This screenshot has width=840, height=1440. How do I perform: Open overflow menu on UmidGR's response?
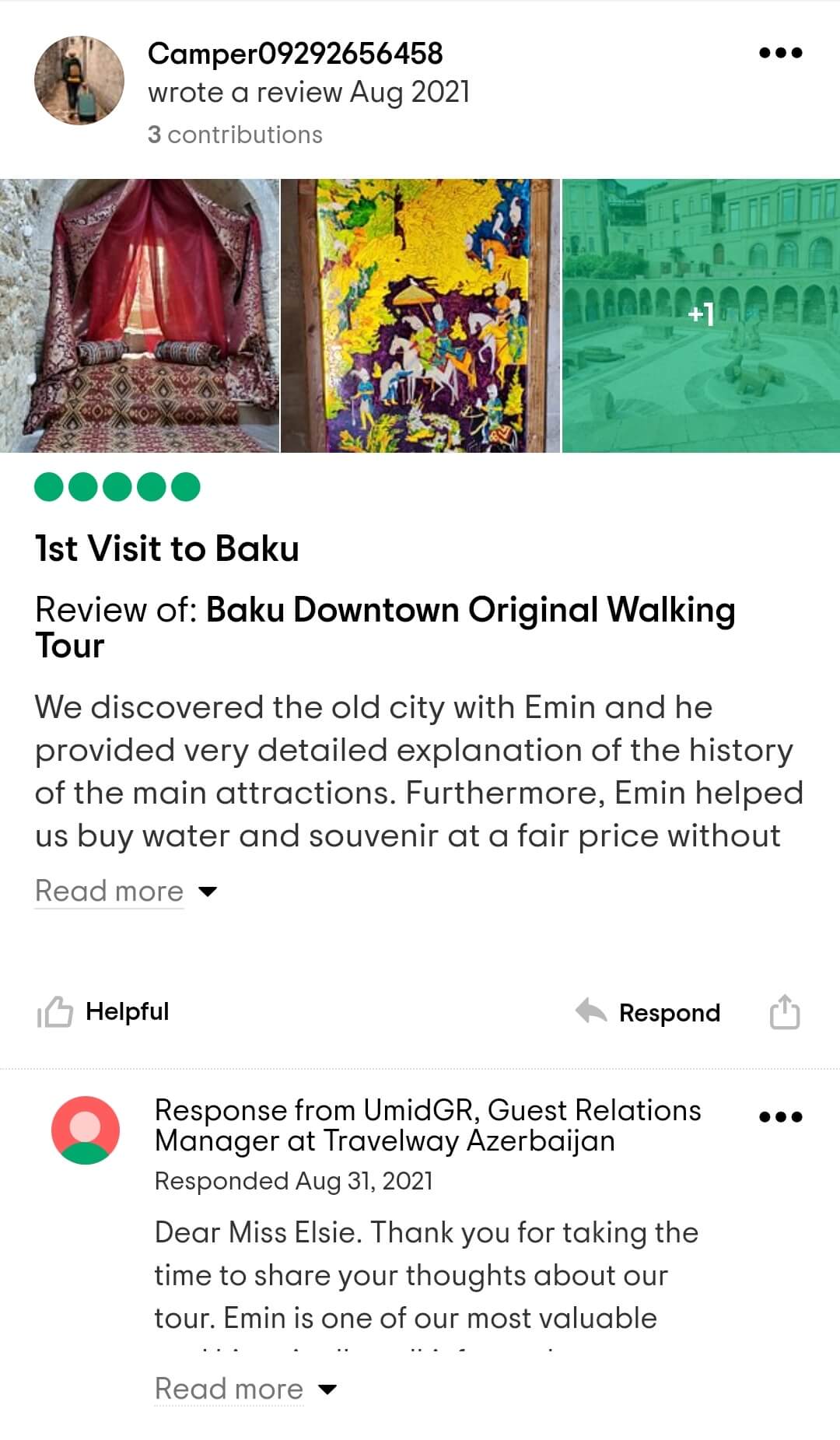click(x=780, y=1116)
